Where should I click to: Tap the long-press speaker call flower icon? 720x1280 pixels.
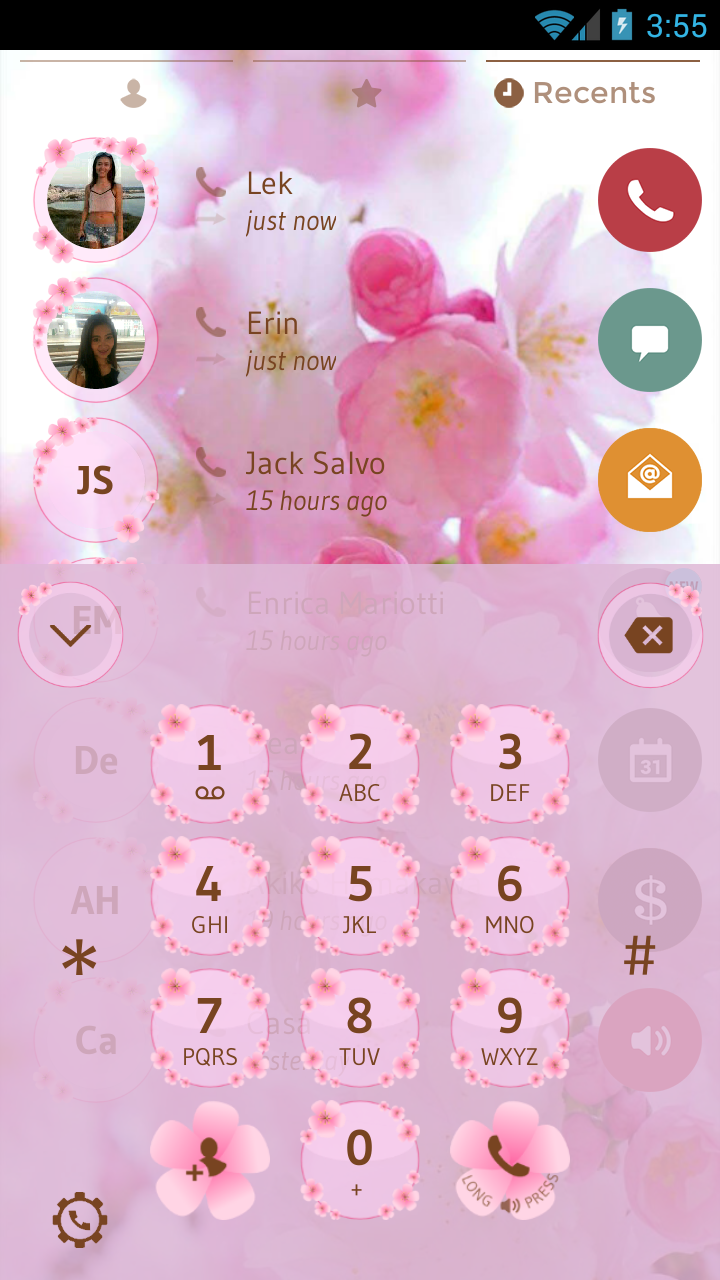tap(510, 1155)
